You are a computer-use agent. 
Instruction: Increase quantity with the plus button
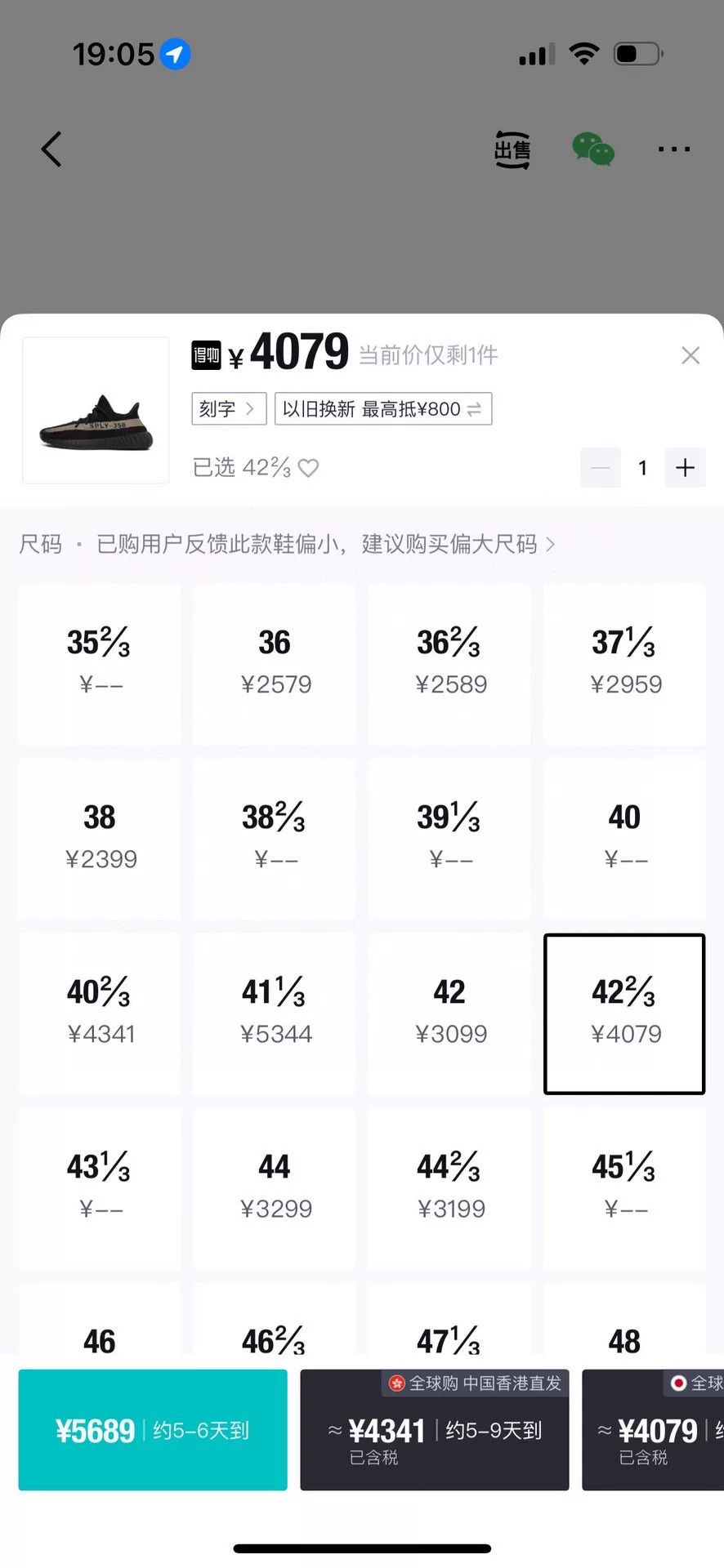[685, 468]
